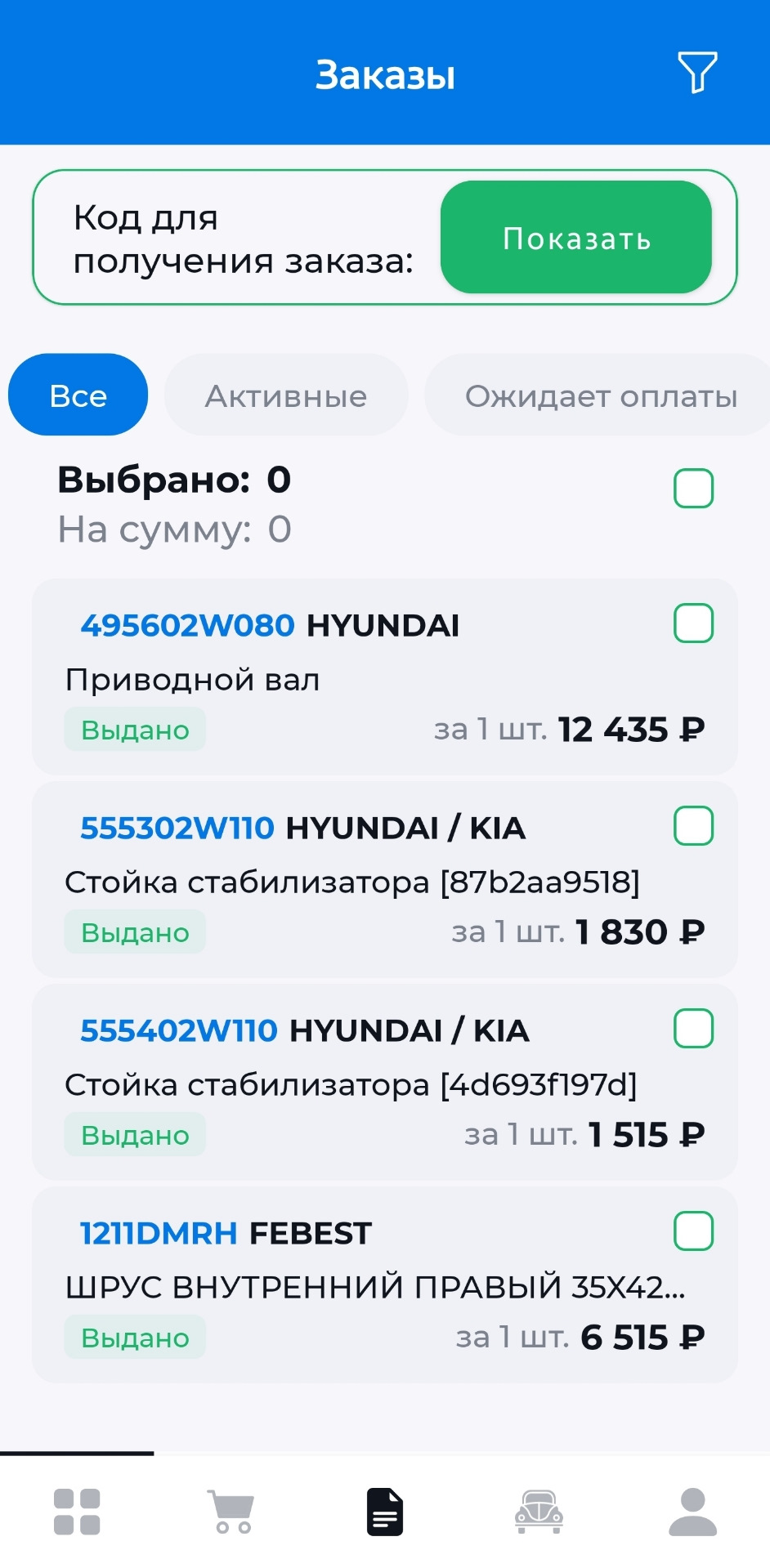The width and height of the screenshot is (770, 1568).
Task: Select the checkbox on Стойка стабилизатора 555302W110 order
Action: pyautogui.click(x=692, y=826)
